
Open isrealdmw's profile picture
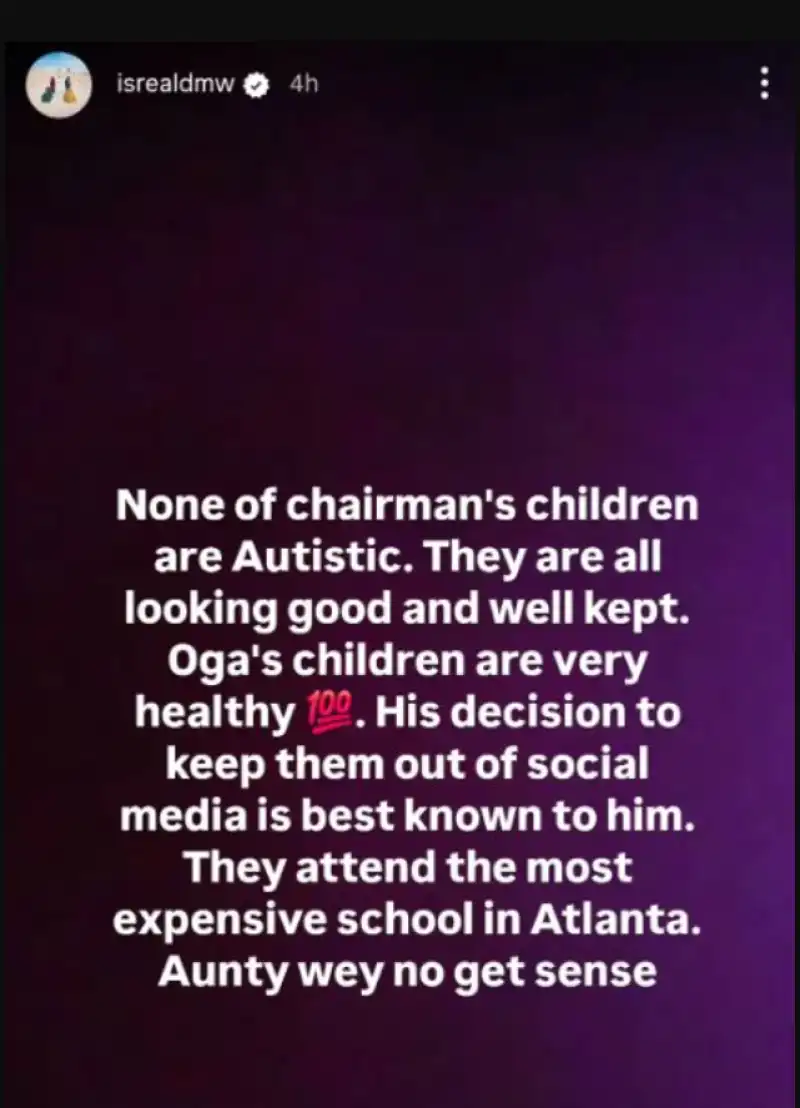pyautogui.click(x=58, y=85)
